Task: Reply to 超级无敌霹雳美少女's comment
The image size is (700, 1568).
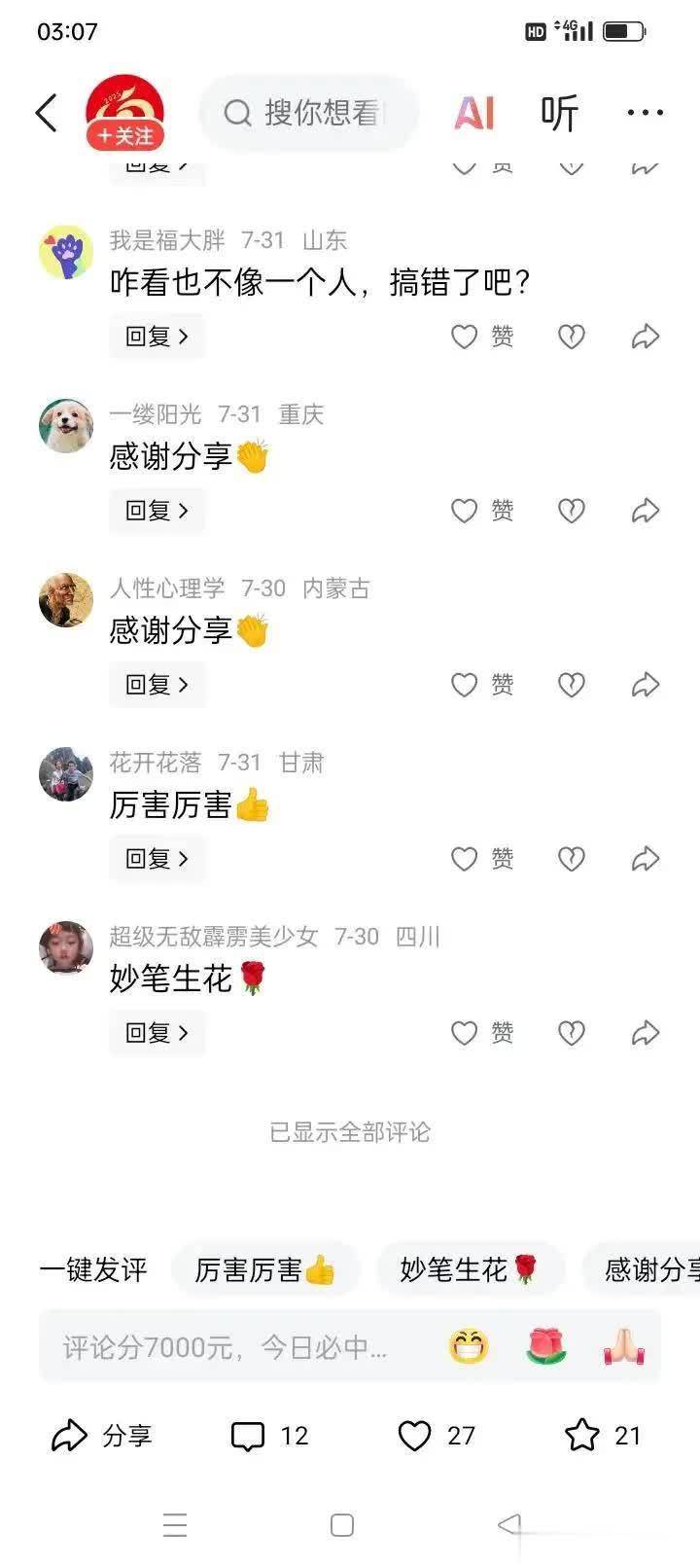Action: [x=157, y=1033]
